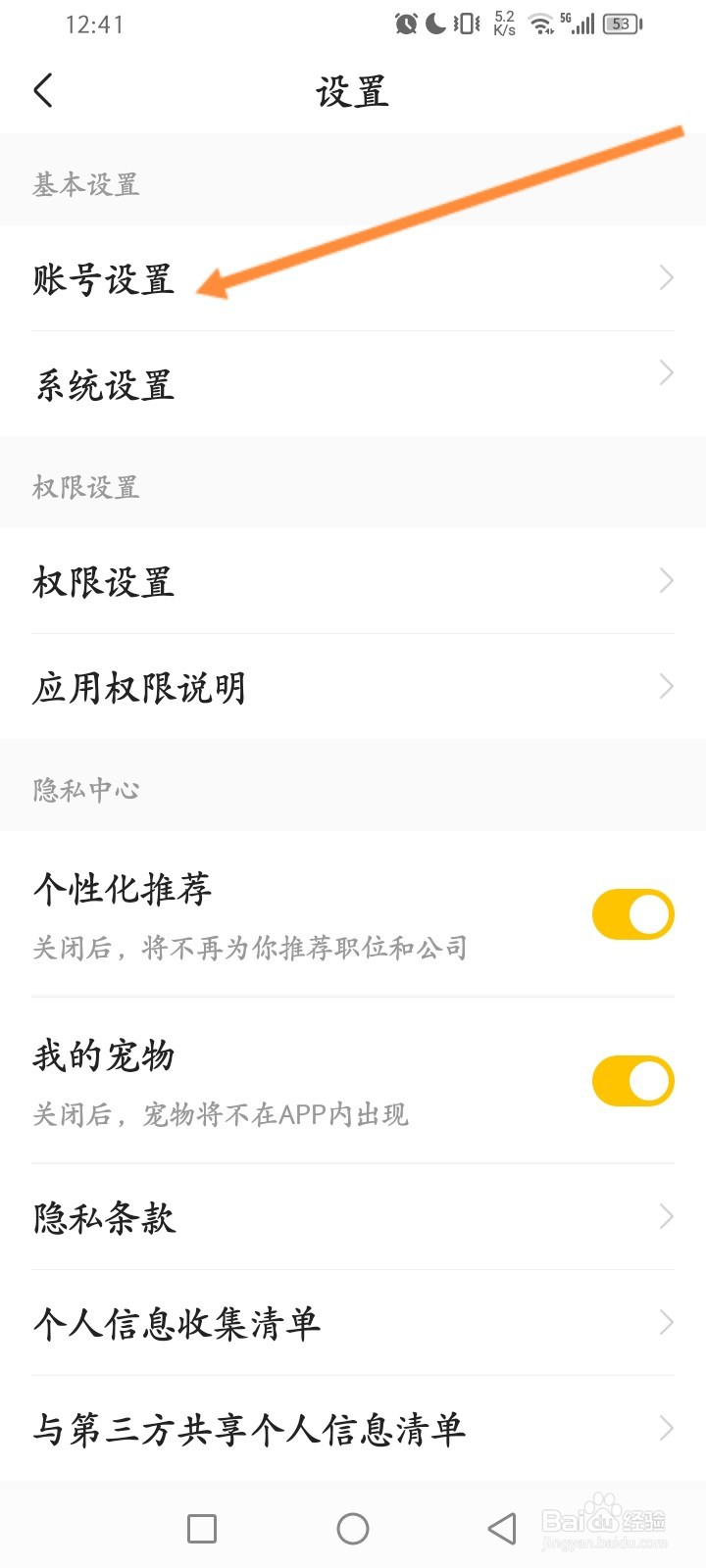Go back using the top-left arrow
Image resolution: width=706 pixels, height=1568 pixels.
pos(43,91)
